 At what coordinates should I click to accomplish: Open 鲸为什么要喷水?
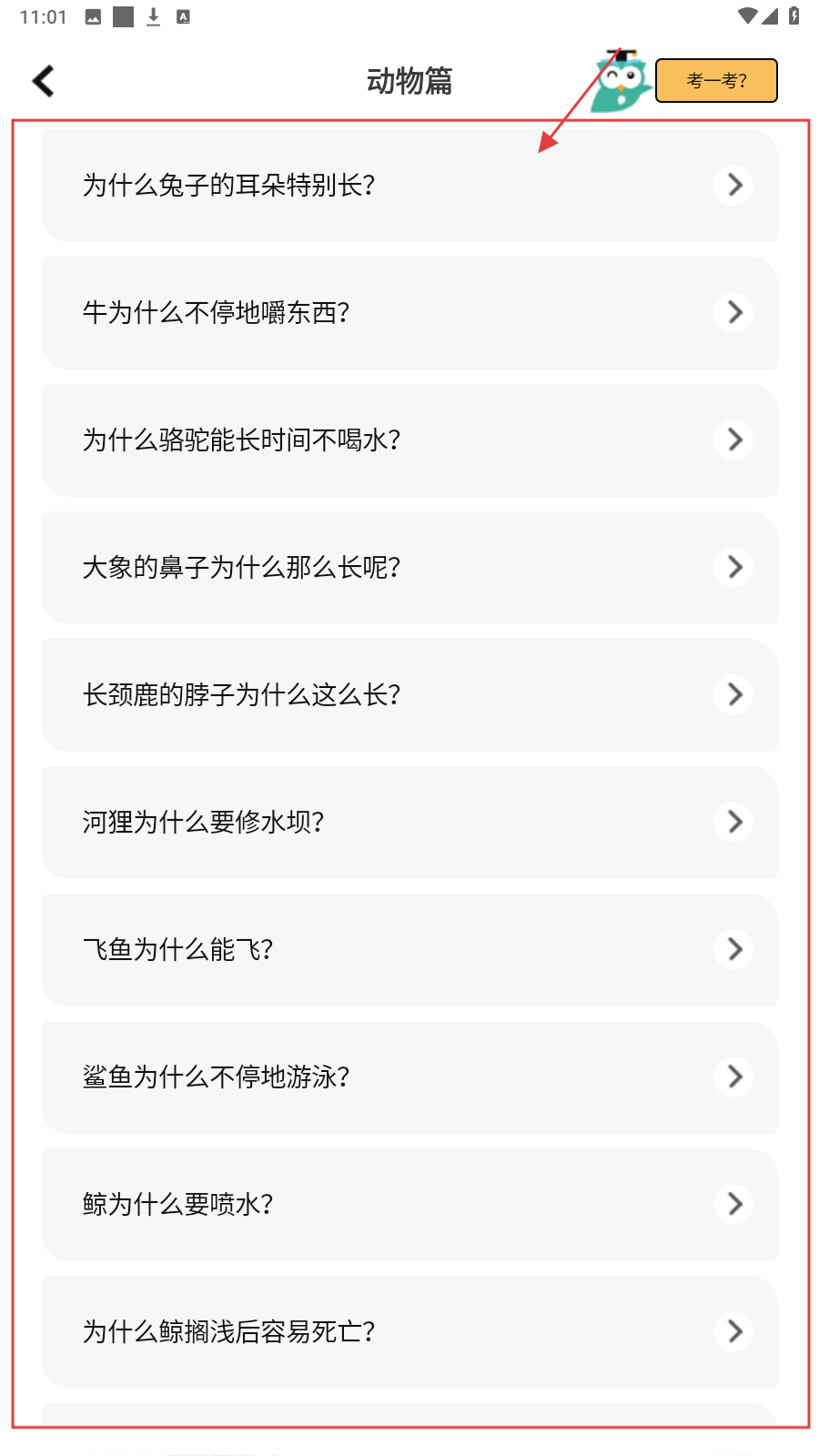[x=409, y=1205]
